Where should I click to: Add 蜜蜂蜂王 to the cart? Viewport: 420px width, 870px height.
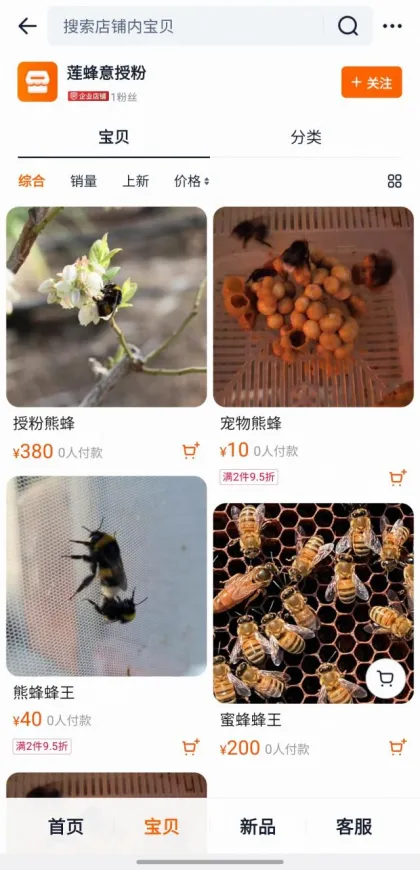[398, 747]
